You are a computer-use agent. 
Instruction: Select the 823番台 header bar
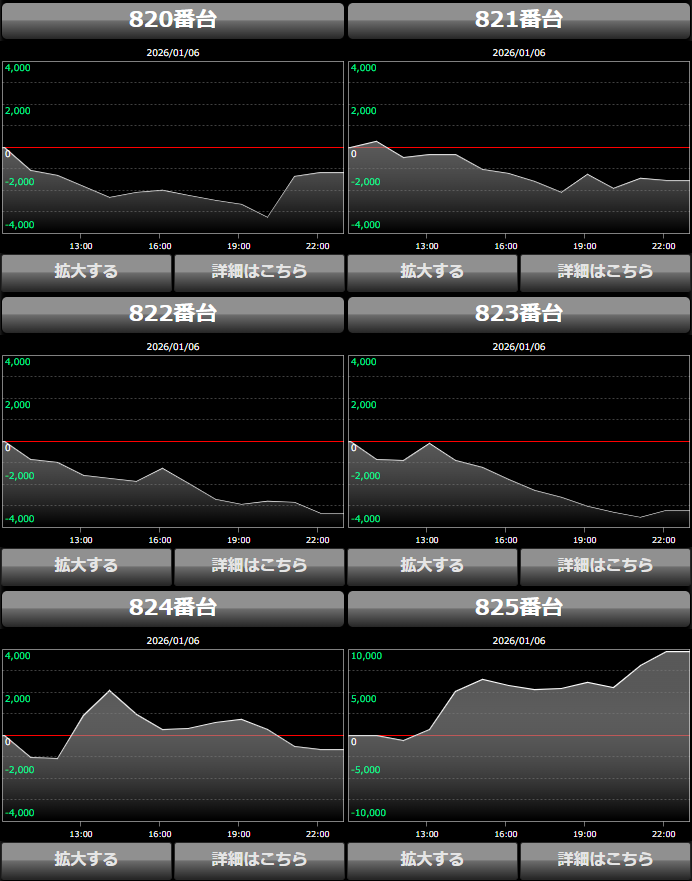[x=519, y=314]
